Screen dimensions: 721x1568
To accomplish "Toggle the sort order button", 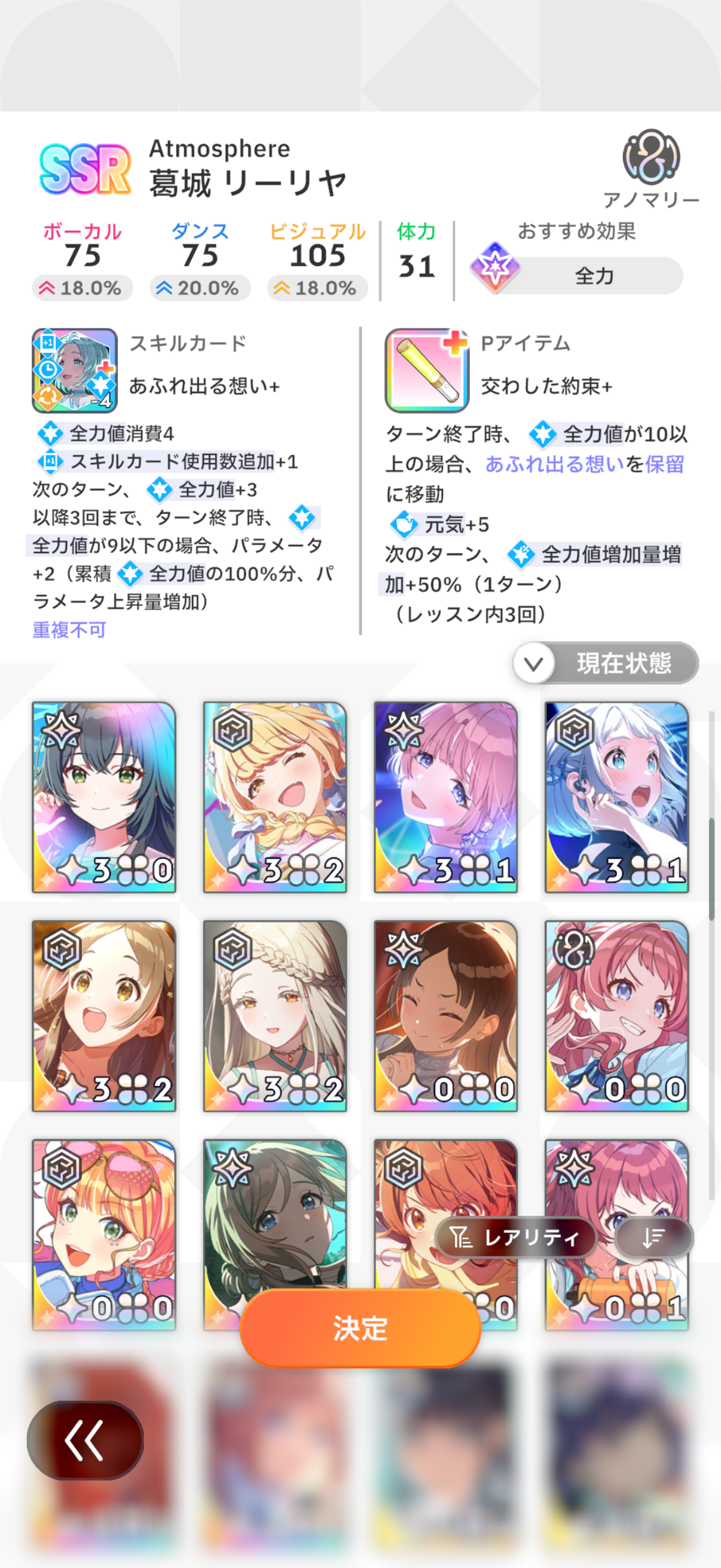I will [x=653, y=1237].
